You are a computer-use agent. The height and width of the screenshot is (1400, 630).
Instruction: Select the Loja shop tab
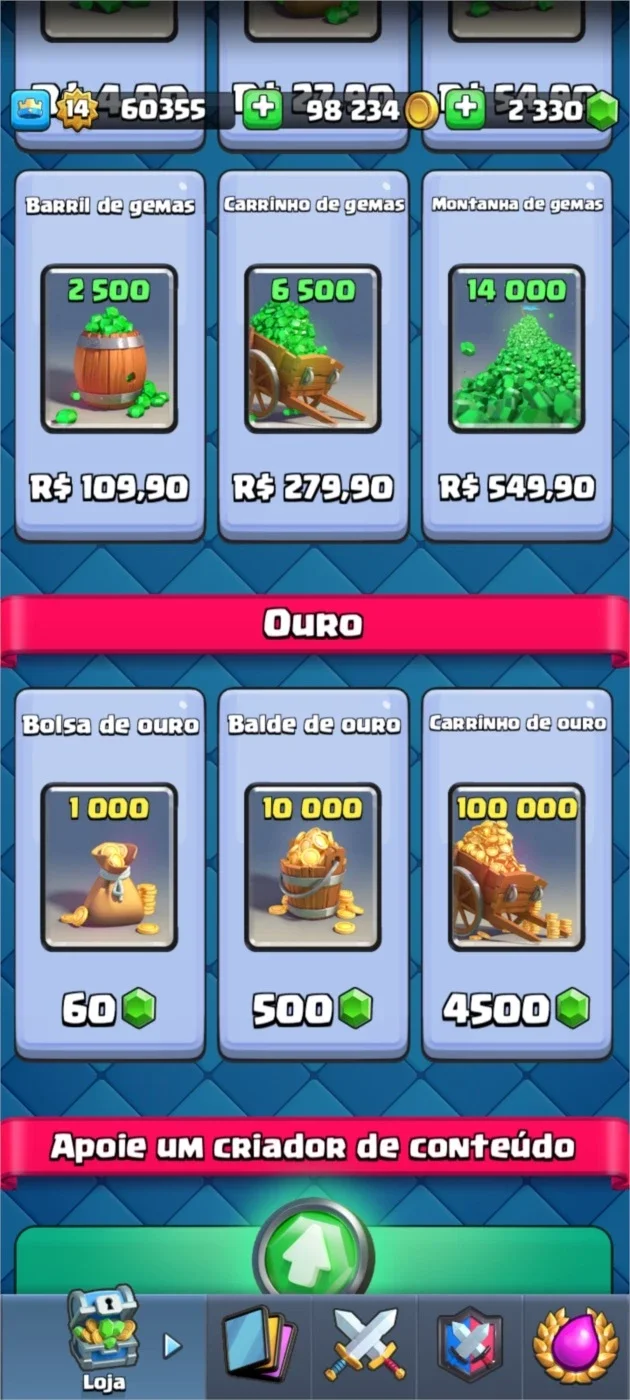click(x=103, y=1345)
